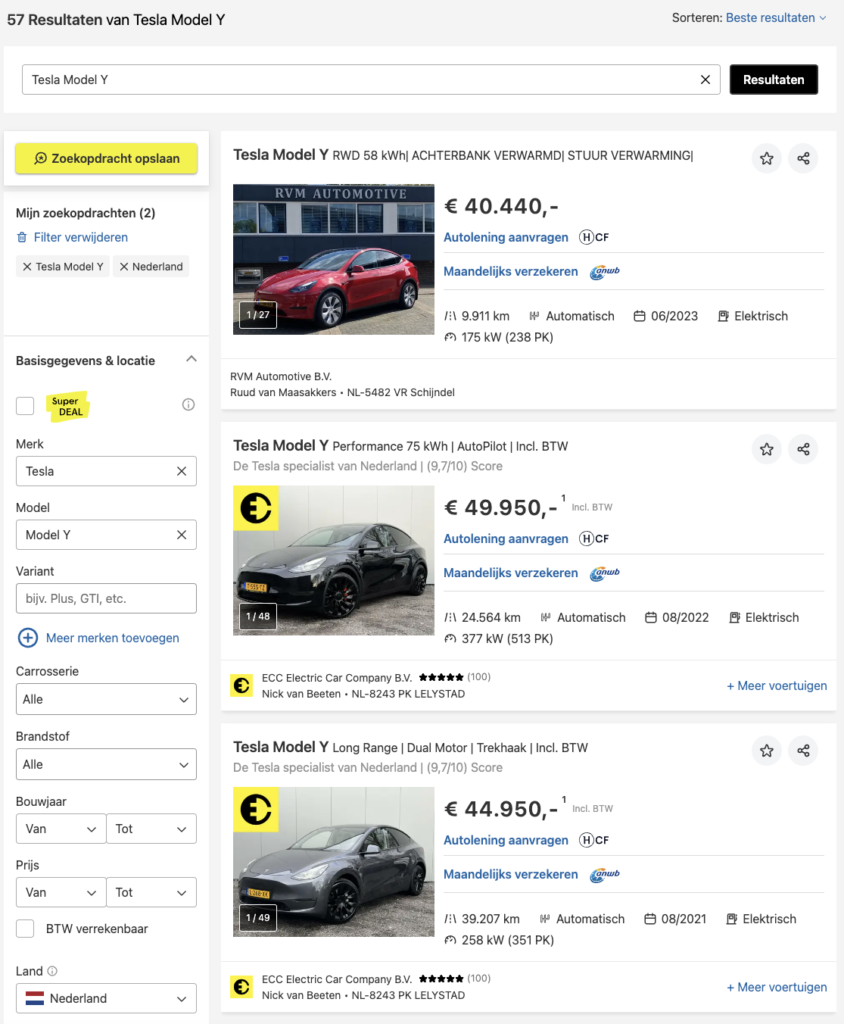Click the Variant input field
The image size is (844, 1024).
pyautogui.click(x=106, y=598)
